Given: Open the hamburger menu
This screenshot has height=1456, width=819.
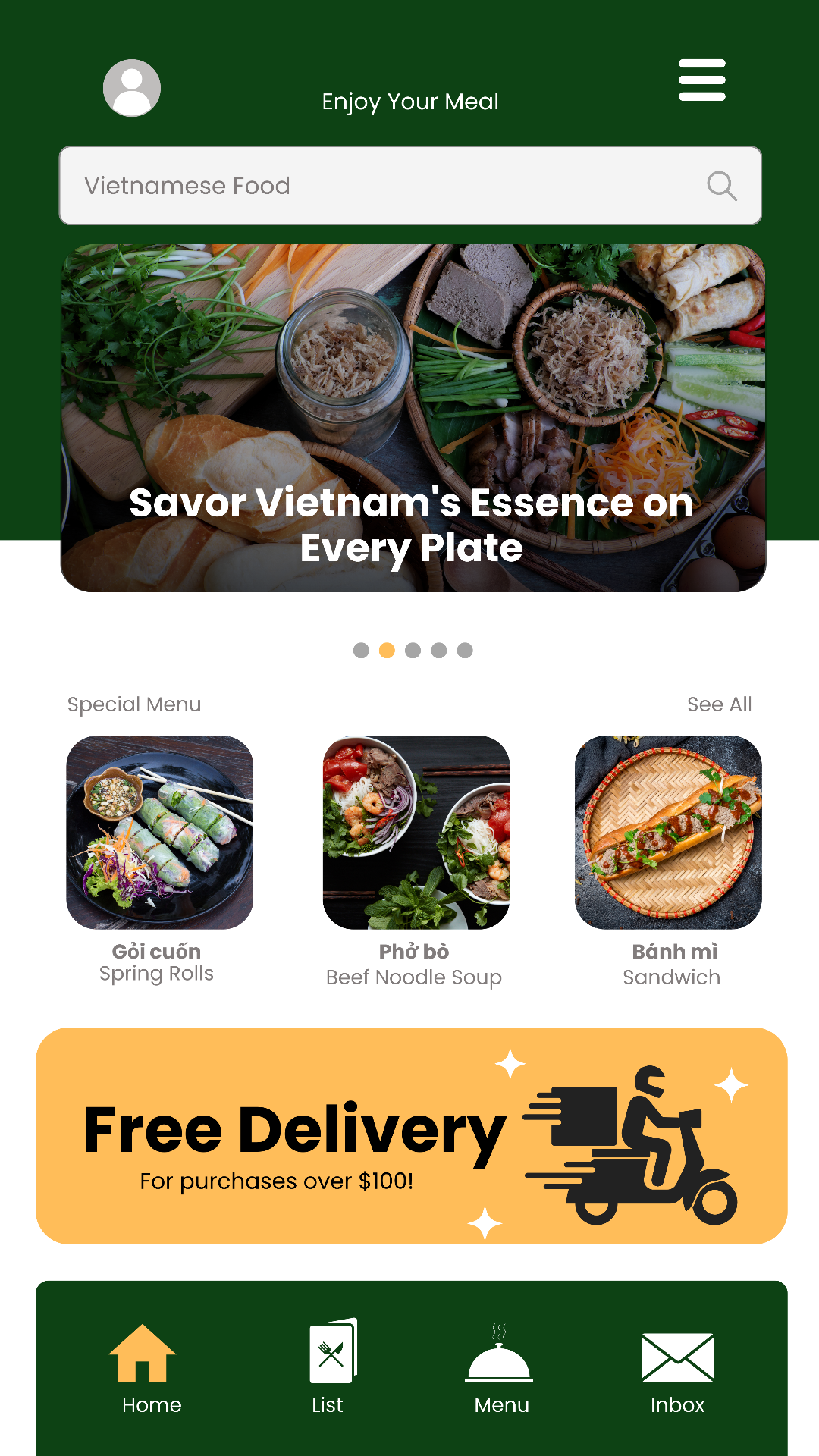Looking at the screenshot, I should point(701,80).
